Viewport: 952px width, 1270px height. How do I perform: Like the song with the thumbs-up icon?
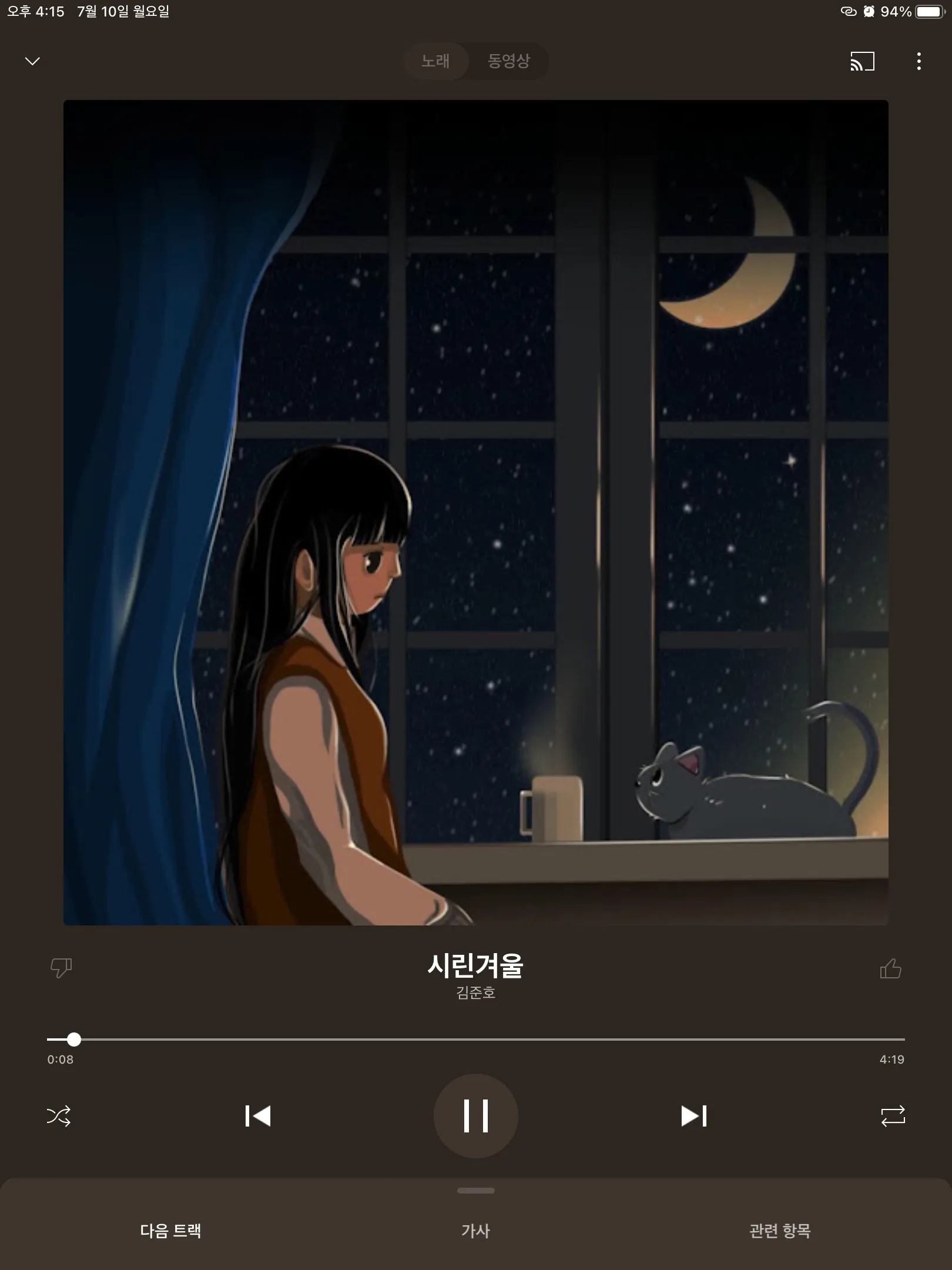click(892, 964)
